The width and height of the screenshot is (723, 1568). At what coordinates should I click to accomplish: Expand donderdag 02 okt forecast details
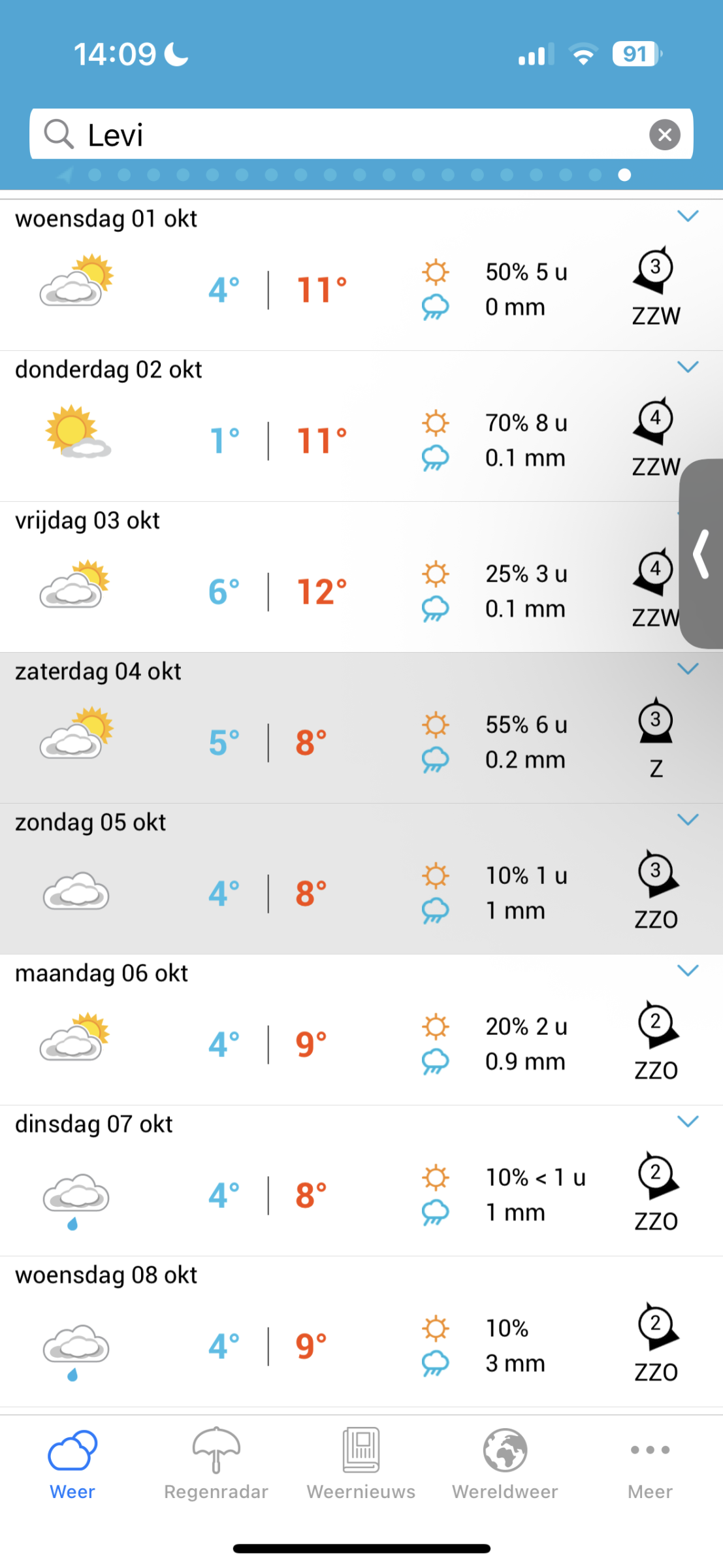688,367
